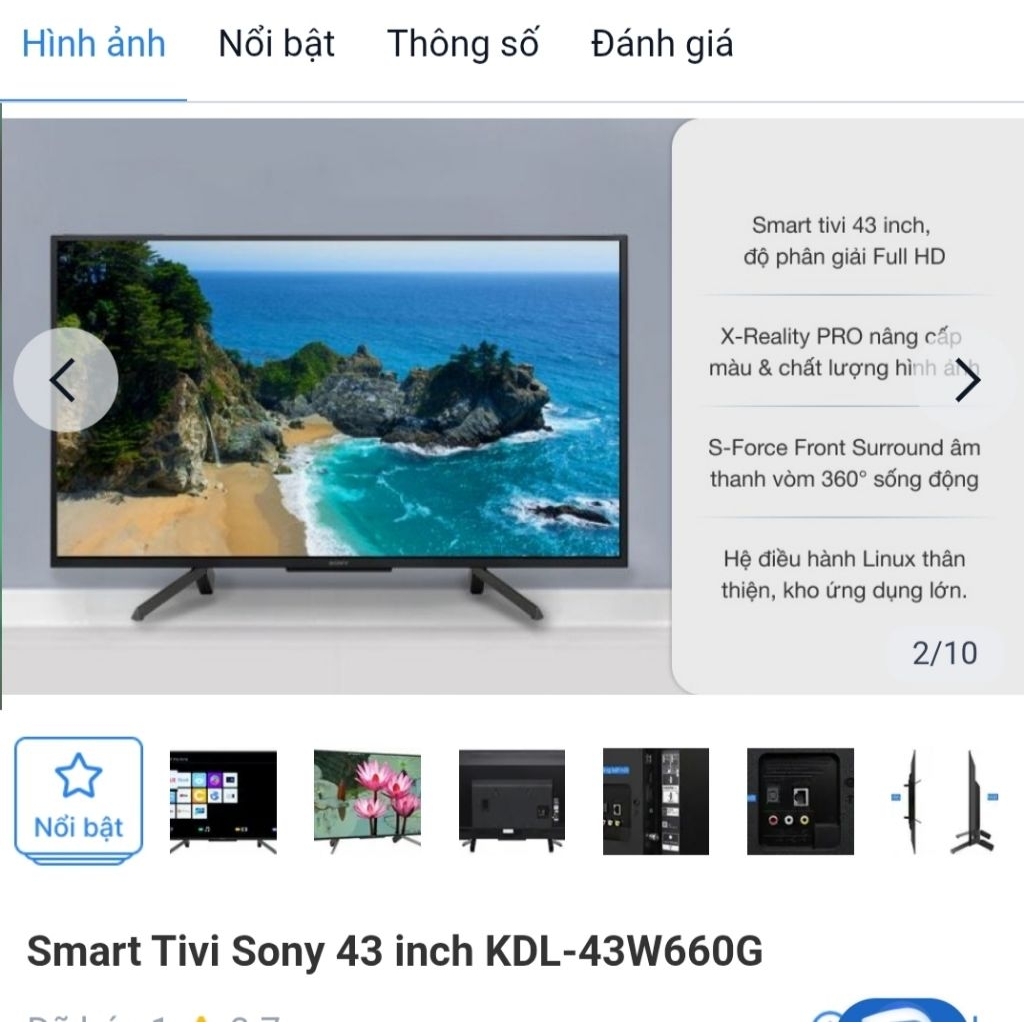The width and height of the screenshot is (1024, 1024).
Task: Switch to the Thông số tab
Action: tap(463, 45)
